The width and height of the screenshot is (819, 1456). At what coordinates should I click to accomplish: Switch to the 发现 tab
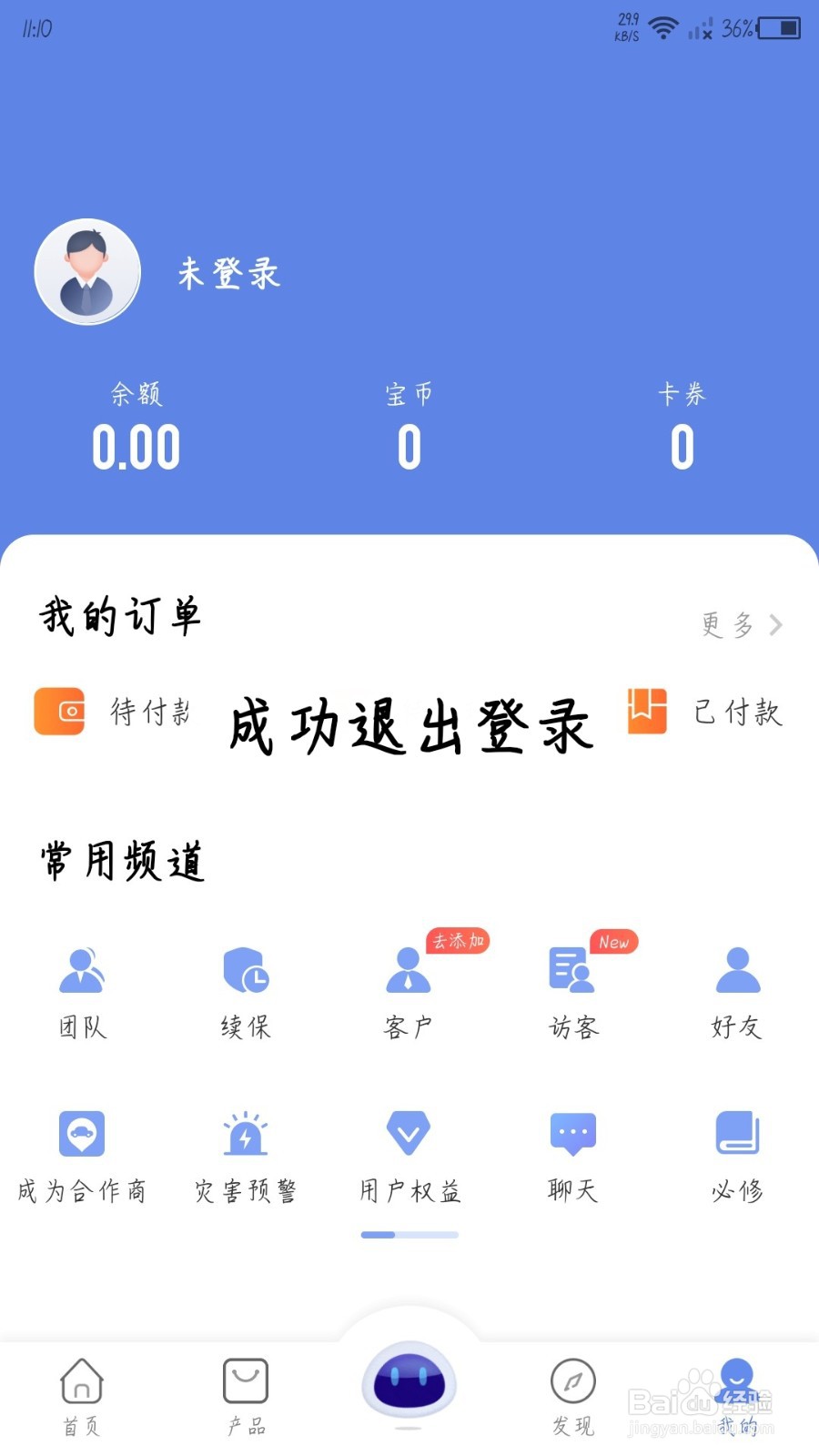573,1397
